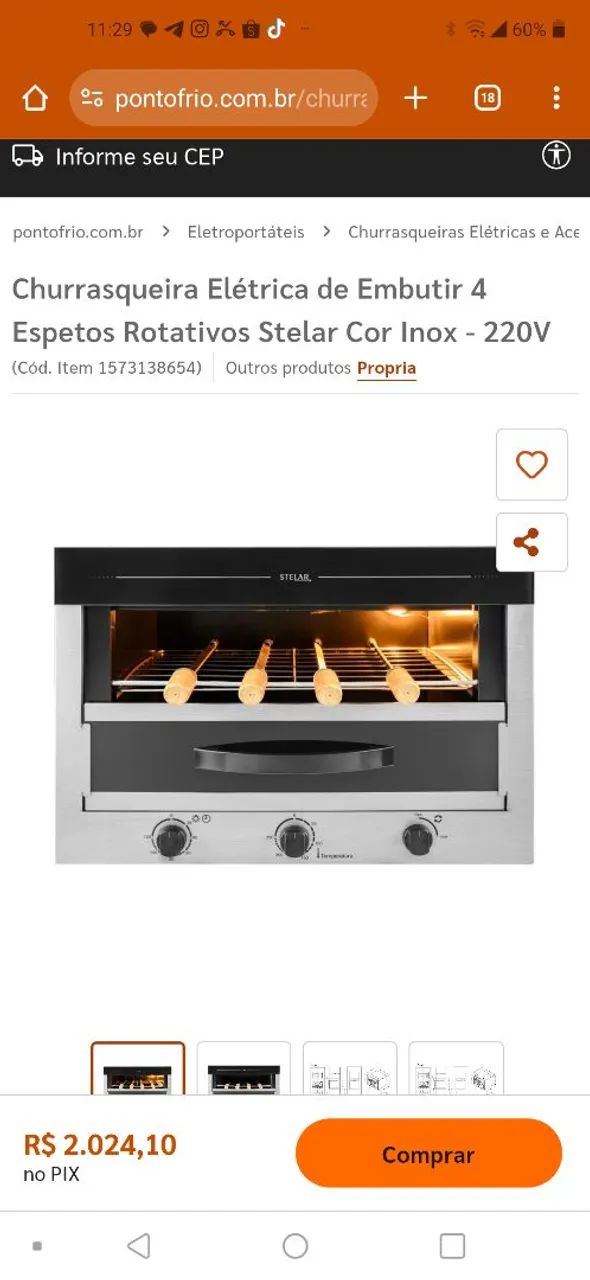Open the tab switcher showing 18

point(487,98)
